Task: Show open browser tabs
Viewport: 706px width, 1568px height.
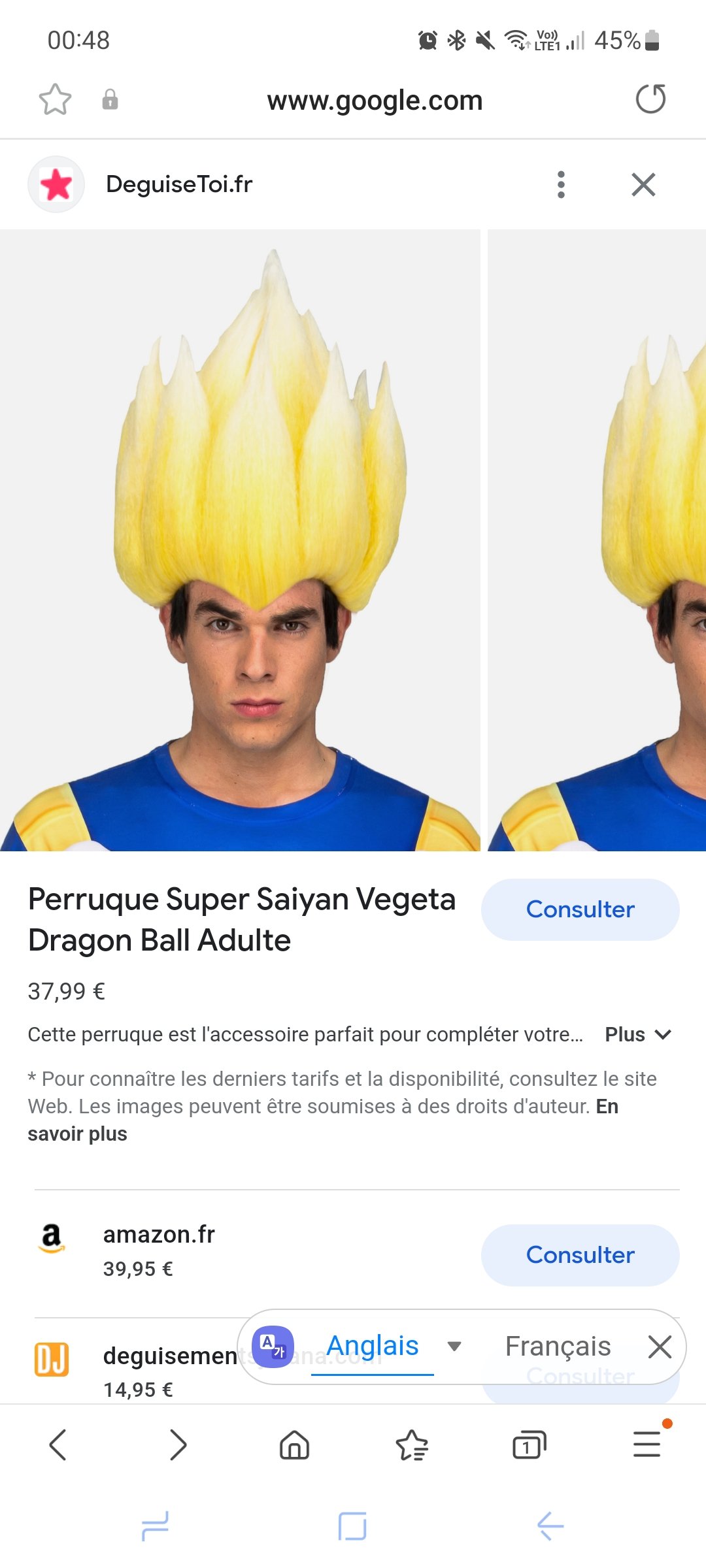Action: (529, 1445)
